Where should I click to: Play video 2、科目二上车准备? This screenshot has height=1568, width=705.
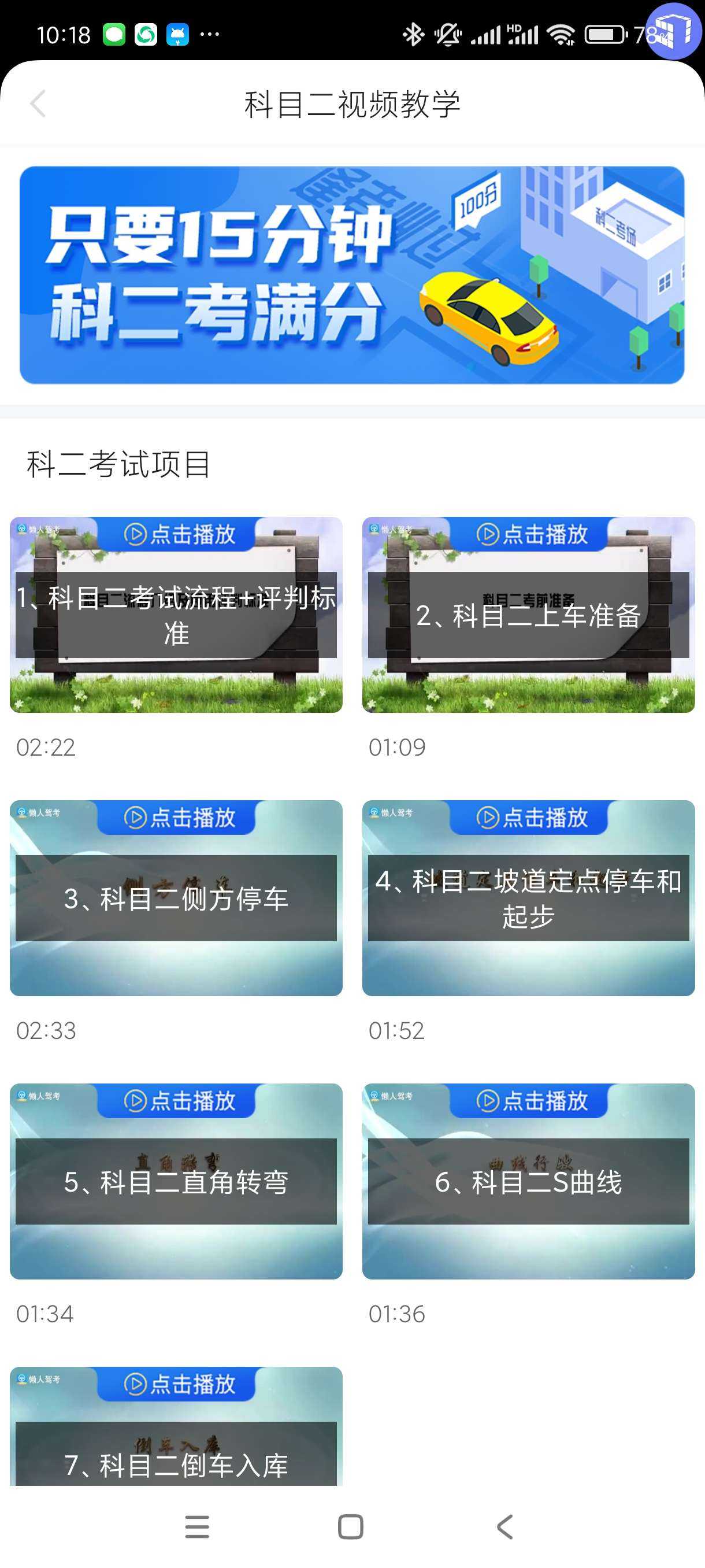click(528, 614)
